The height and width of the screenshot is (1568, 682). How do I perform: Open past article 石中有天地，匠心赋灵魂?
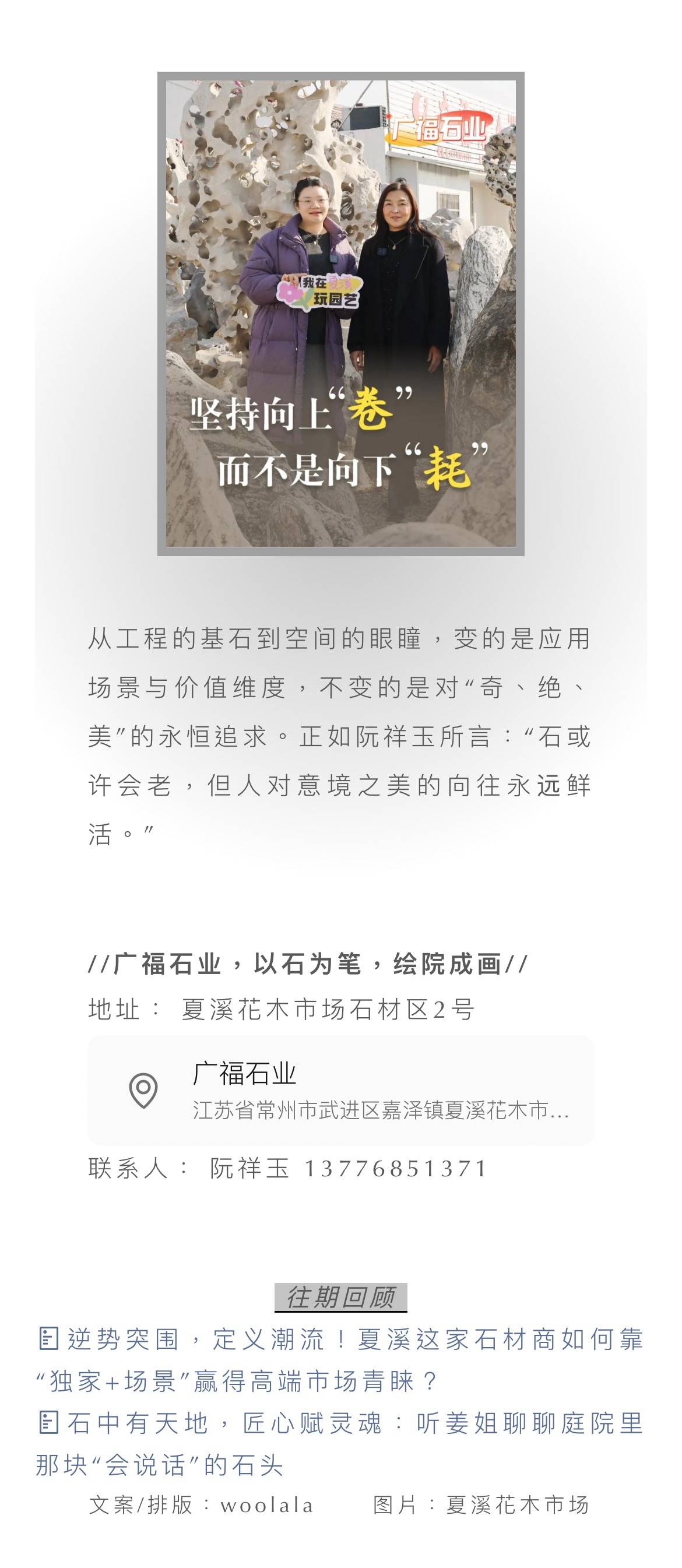tap(341, 1443)
